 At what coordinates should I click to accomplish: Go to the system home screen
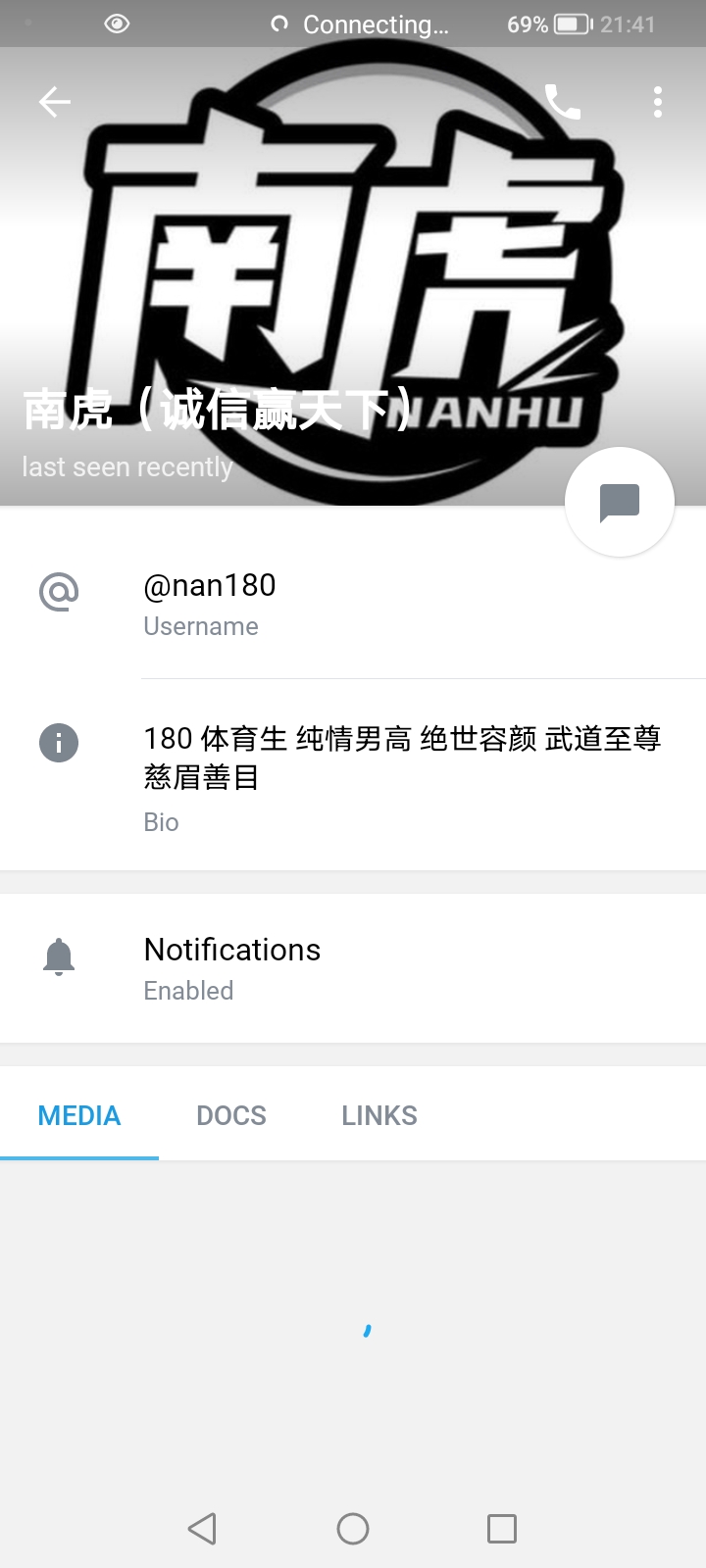pos(353,1529)
